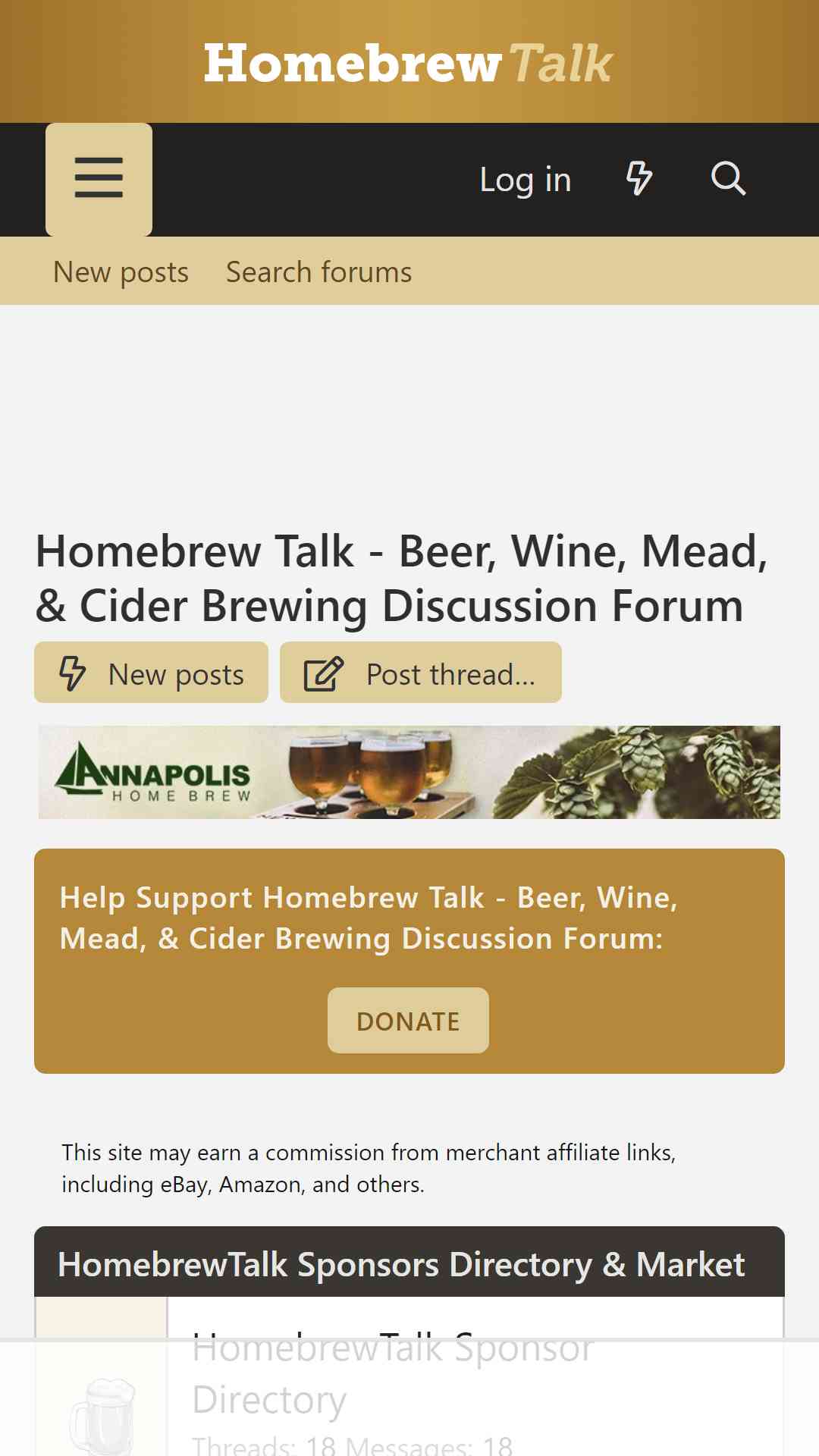Open Search forums link
The image size is (819, 1456).
pyautogui.click(x=318, y=271)
